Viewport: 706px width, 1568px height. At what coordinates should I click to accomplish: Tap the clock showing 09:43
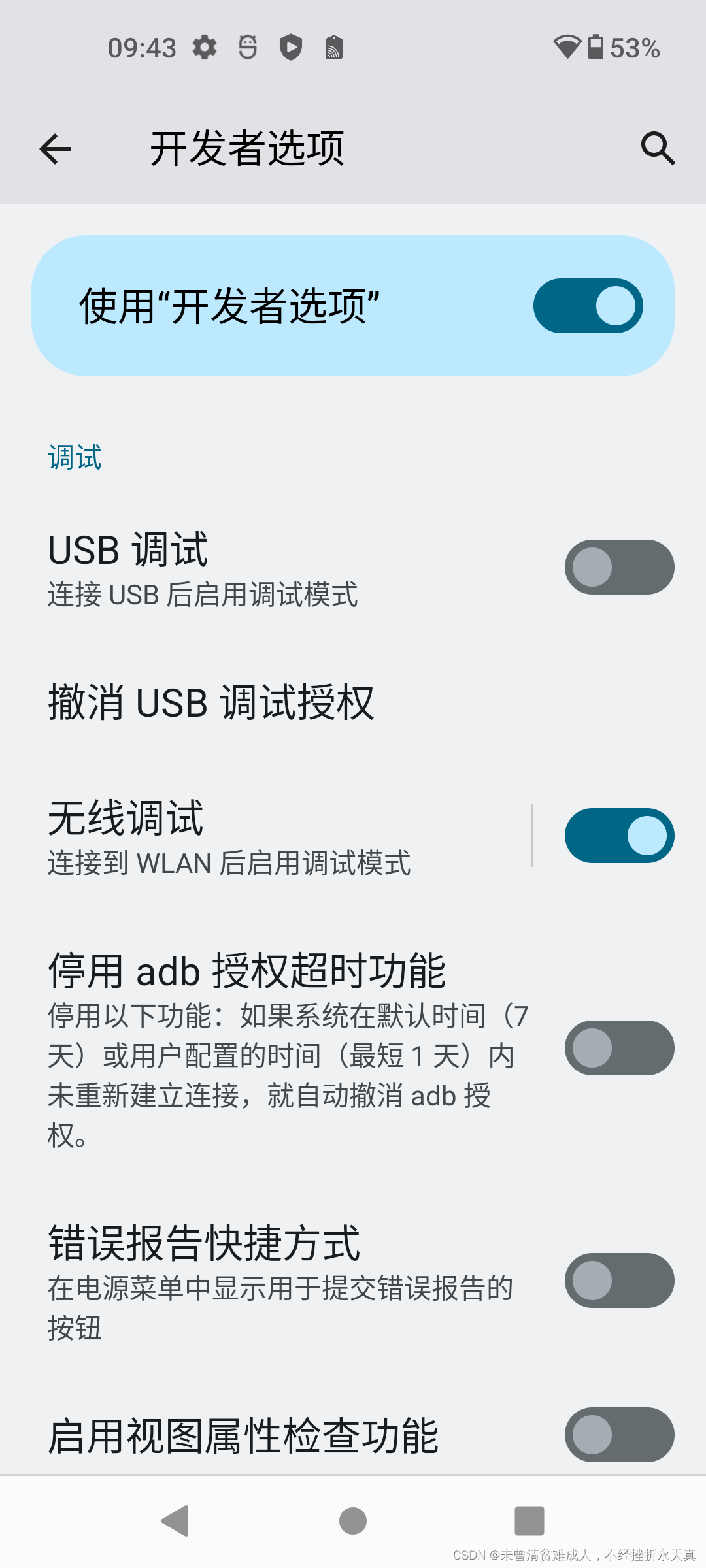pyautogui.click(x=141, y=48)
